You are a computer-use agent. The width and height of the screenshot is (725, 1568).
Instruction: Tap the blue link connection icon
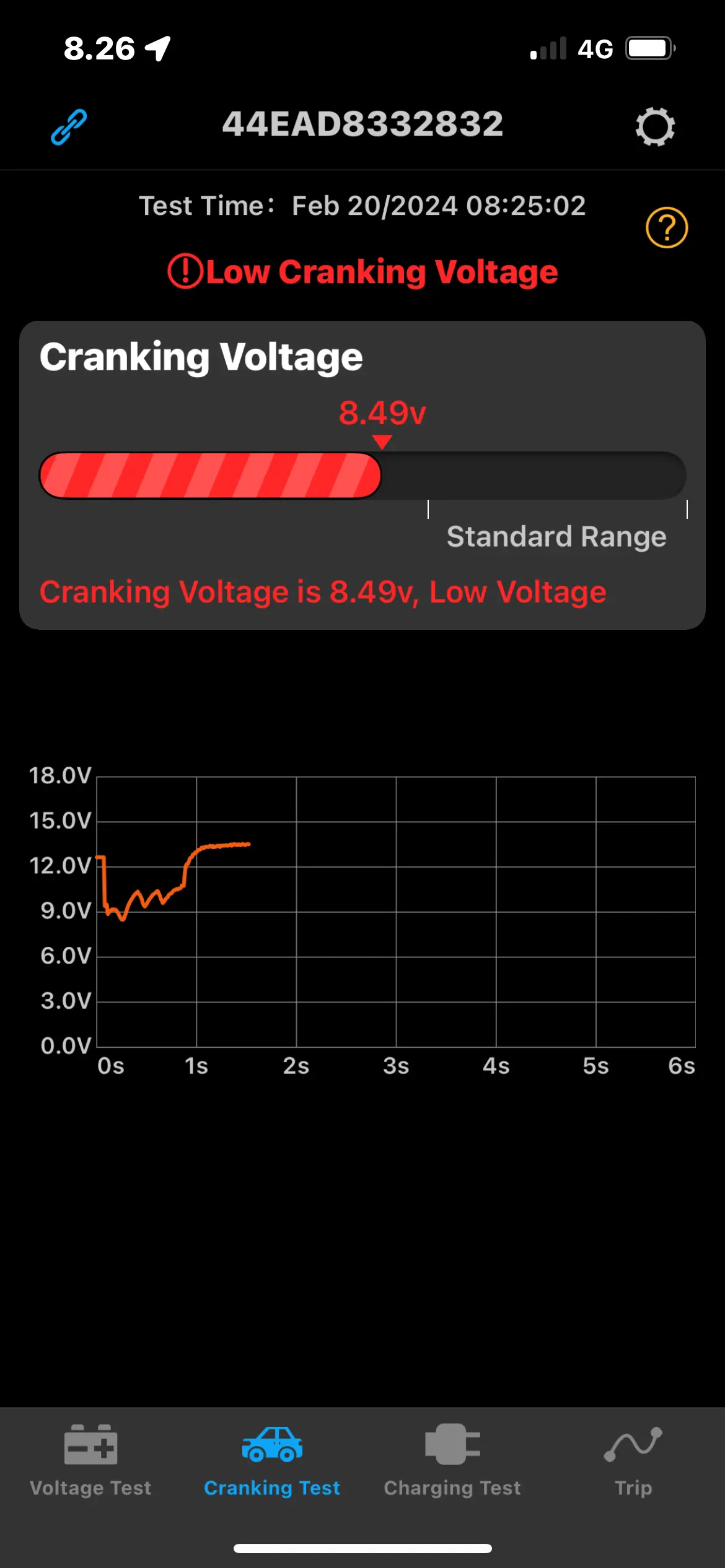click(69, 127)
